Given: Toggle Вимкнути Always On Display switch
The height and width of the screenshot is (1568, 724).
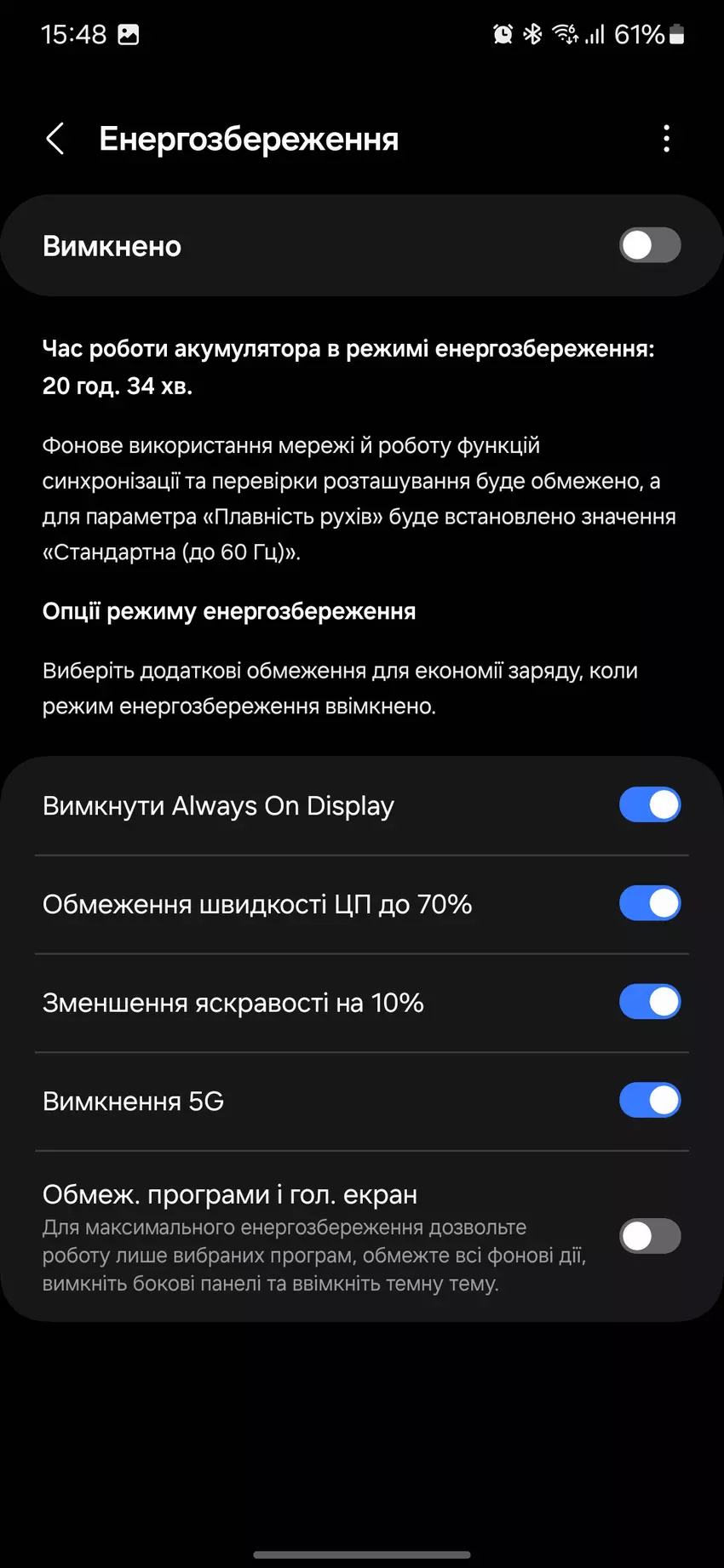Looking at the screenshot, I should tap(649, 804).
